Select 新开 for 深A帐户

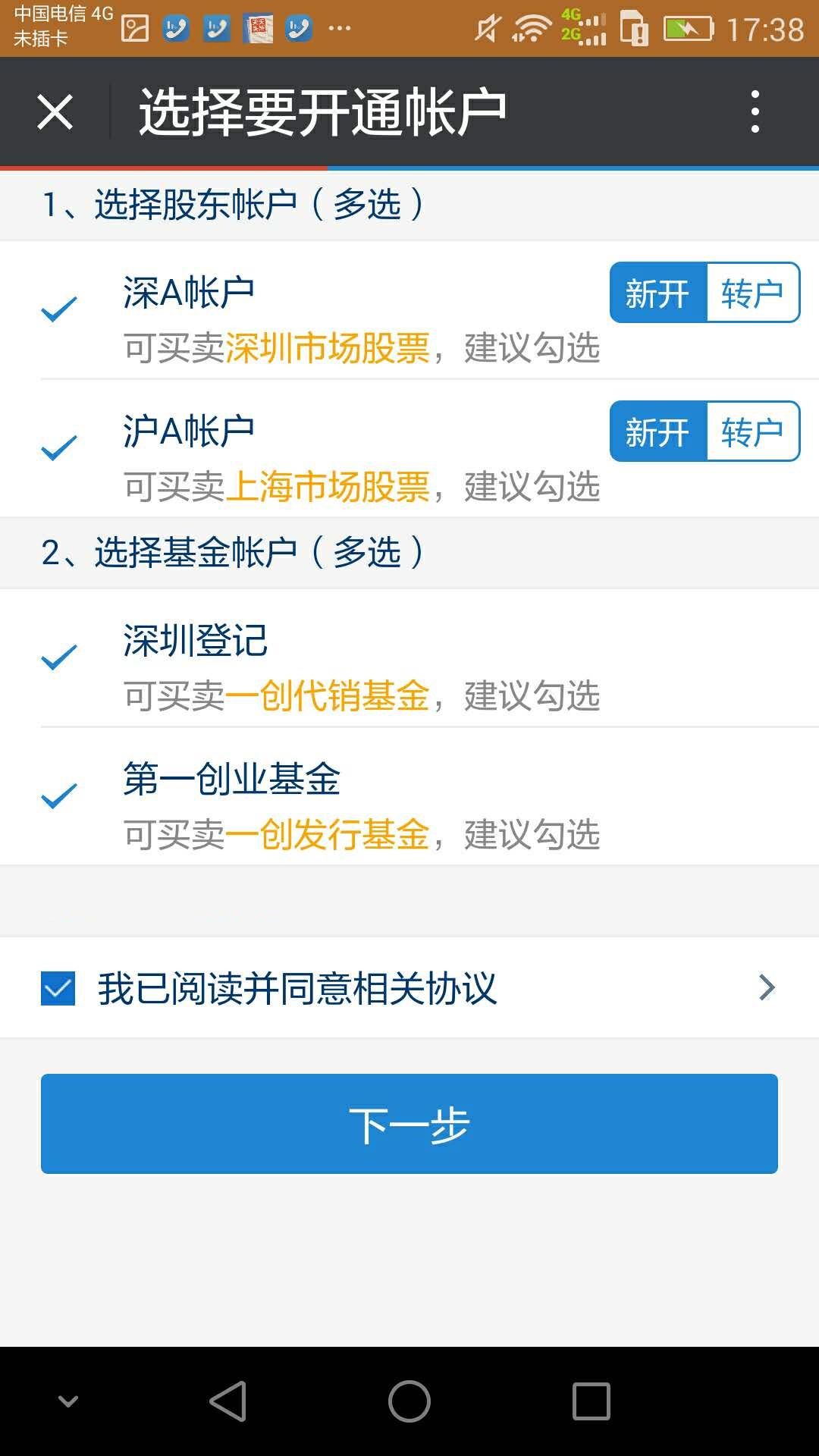click(x=658, y=293)
